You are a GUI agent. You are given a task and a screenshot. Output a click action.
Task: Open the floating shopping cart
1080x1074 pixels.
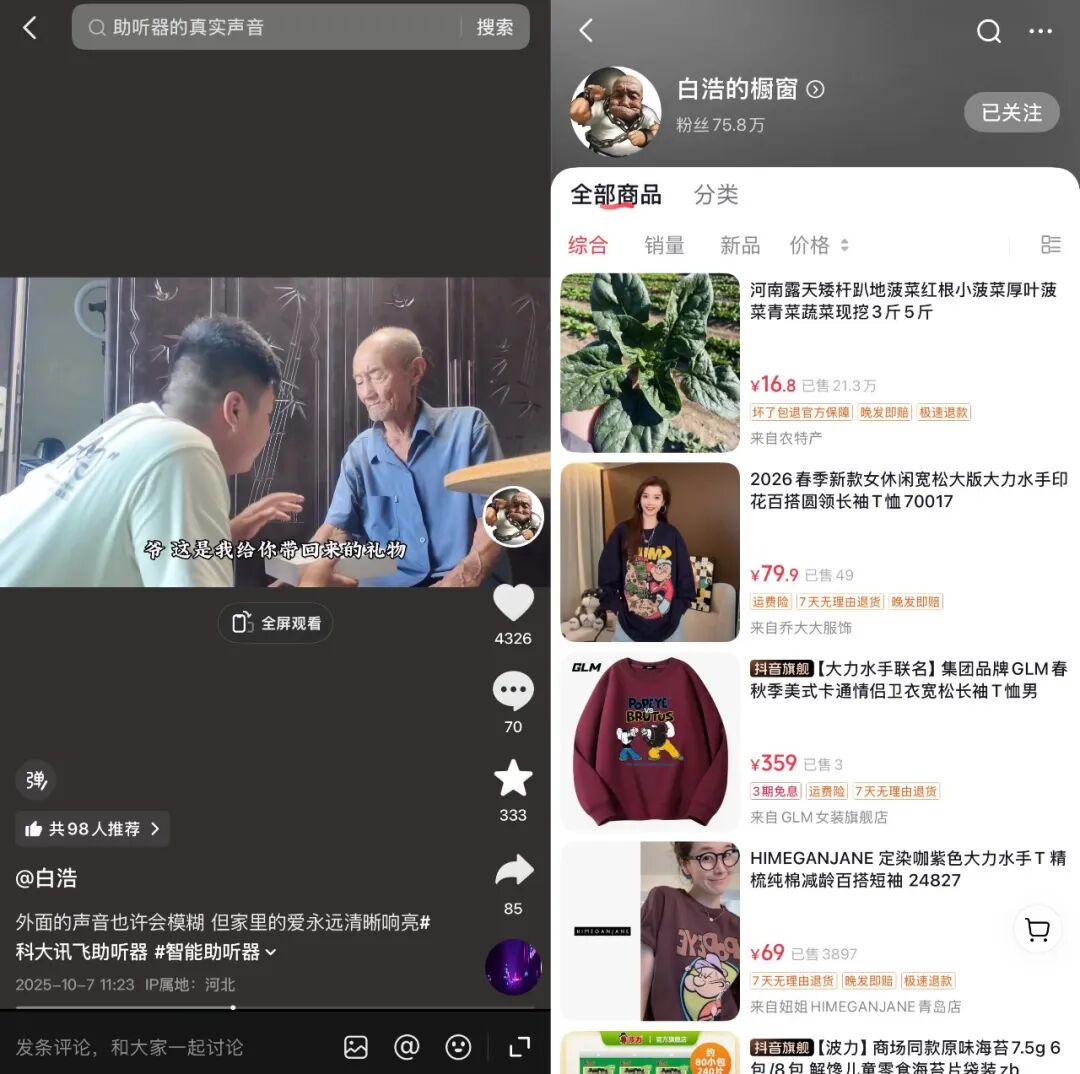[1037, 931]
